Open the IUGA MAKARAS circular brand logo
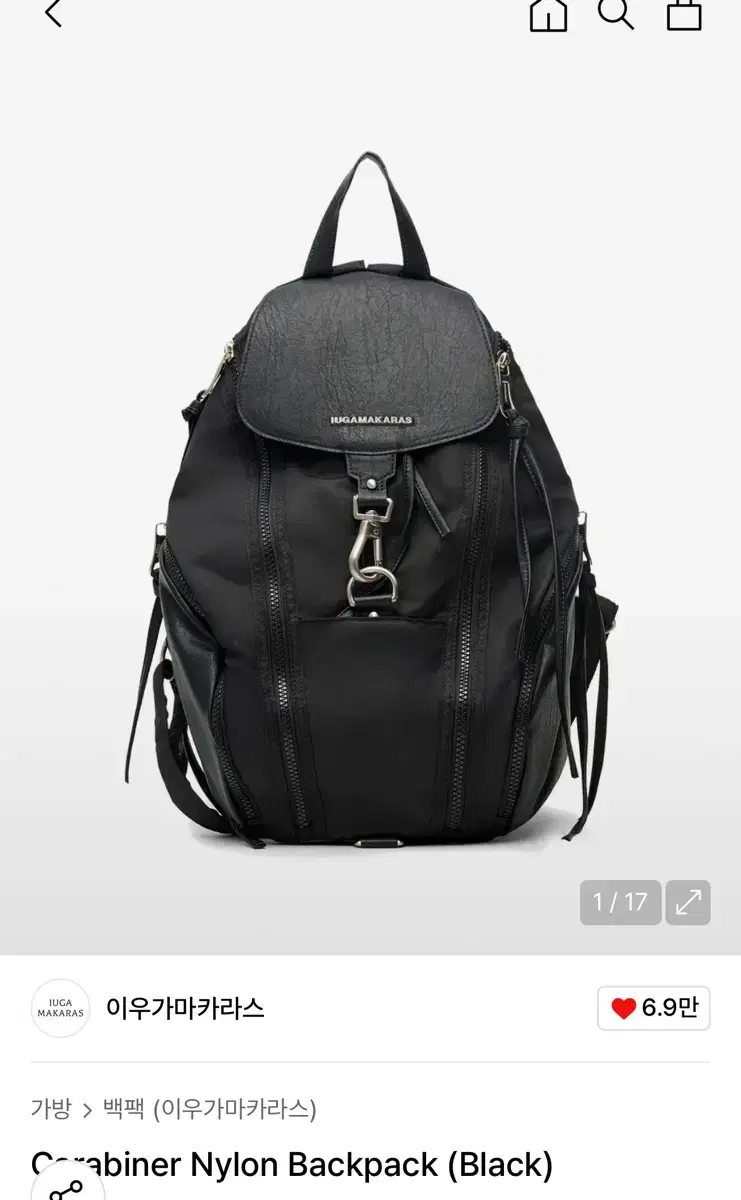Viewport: 741px width, 1200px height. pyautogui.click(x=60, y=1007)
